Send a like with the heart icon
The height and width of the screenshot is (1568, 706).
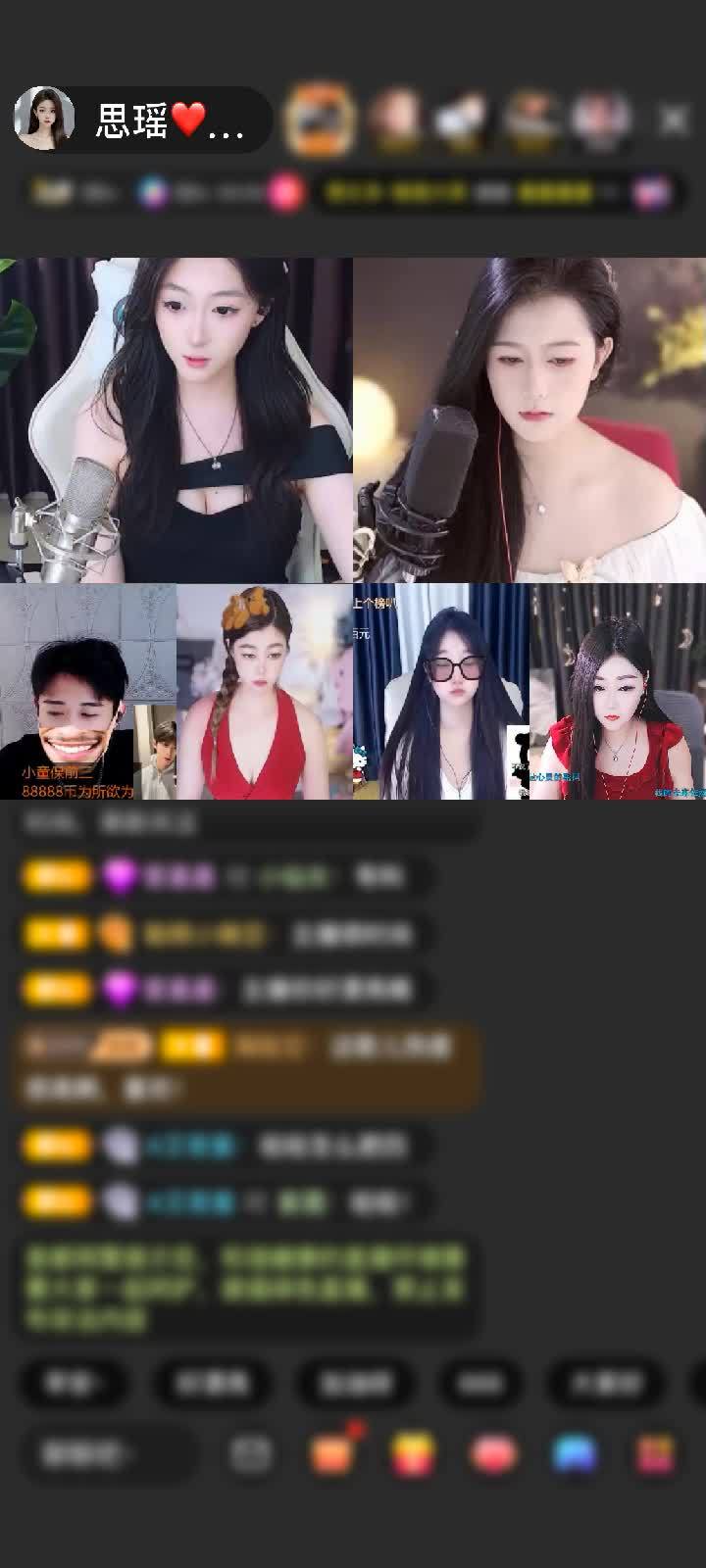coord(492,1454)
